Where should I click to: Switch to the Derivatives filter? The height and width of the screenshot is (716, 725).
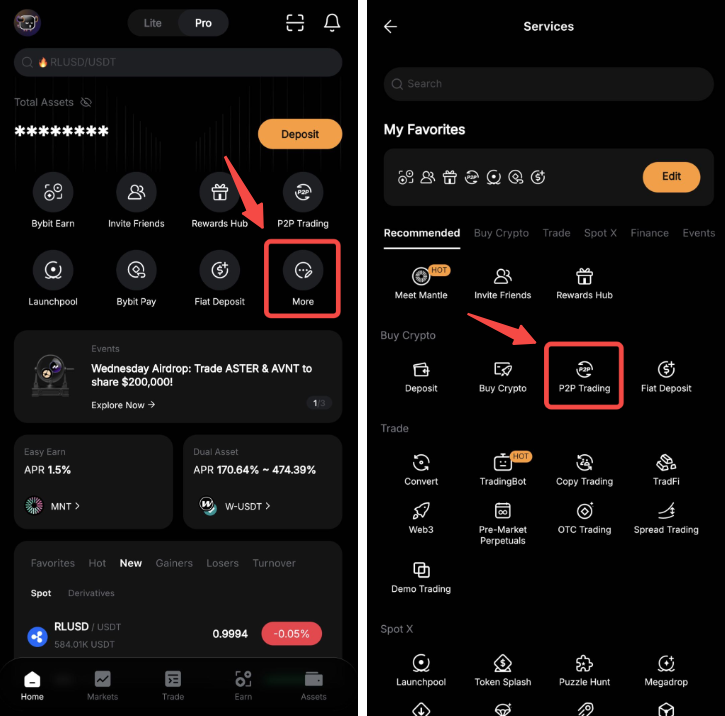coord(91,593)
